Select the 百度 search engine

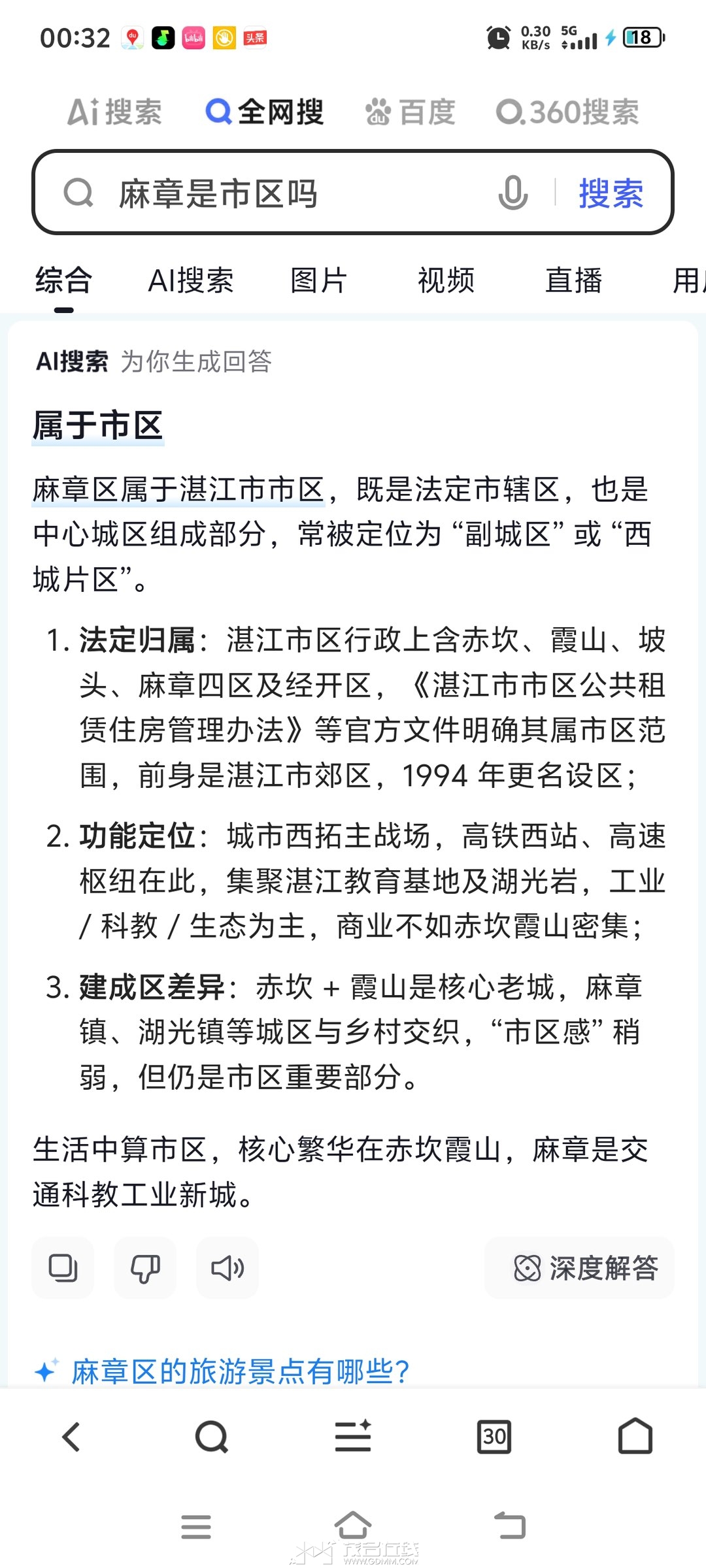point(410,112)
